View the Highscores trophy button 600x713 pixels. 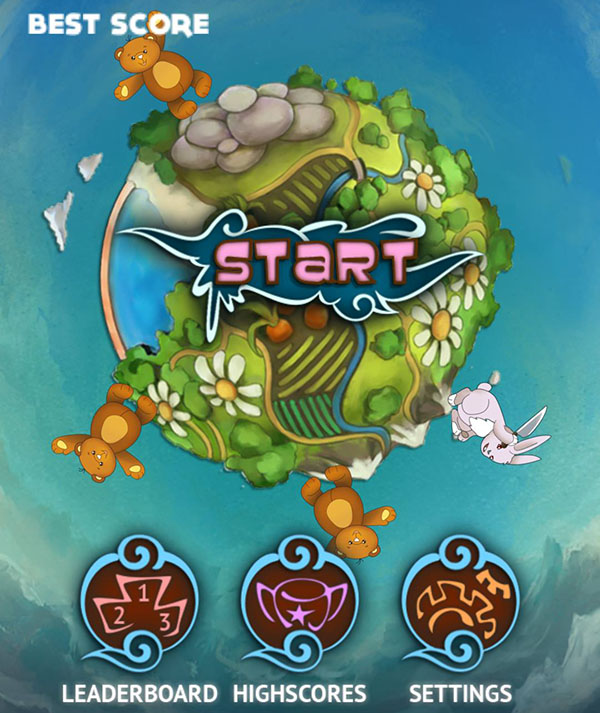[300, 603]
